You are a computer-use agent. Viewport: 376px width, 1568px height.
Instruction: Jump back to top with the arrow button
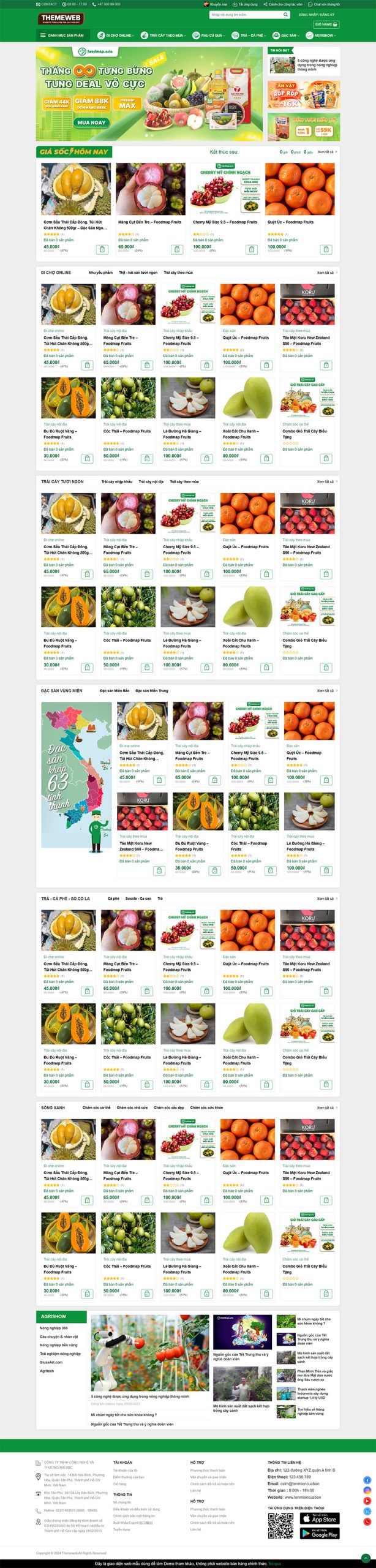tap(366, 1558)
